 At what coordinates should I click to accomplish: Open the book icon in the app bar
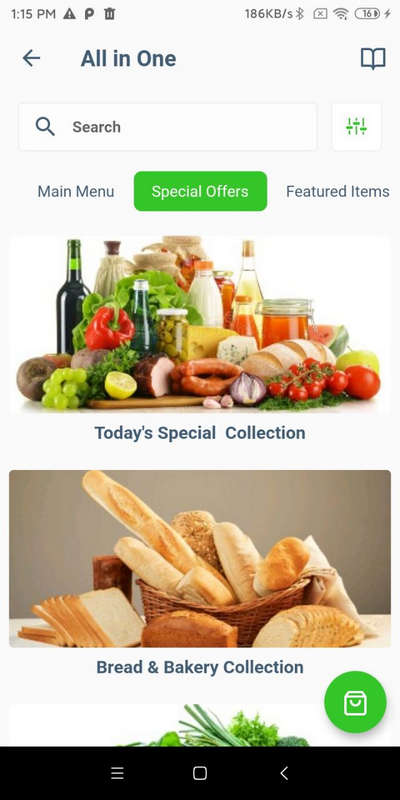pyautogui.click(x=373, y=59)
